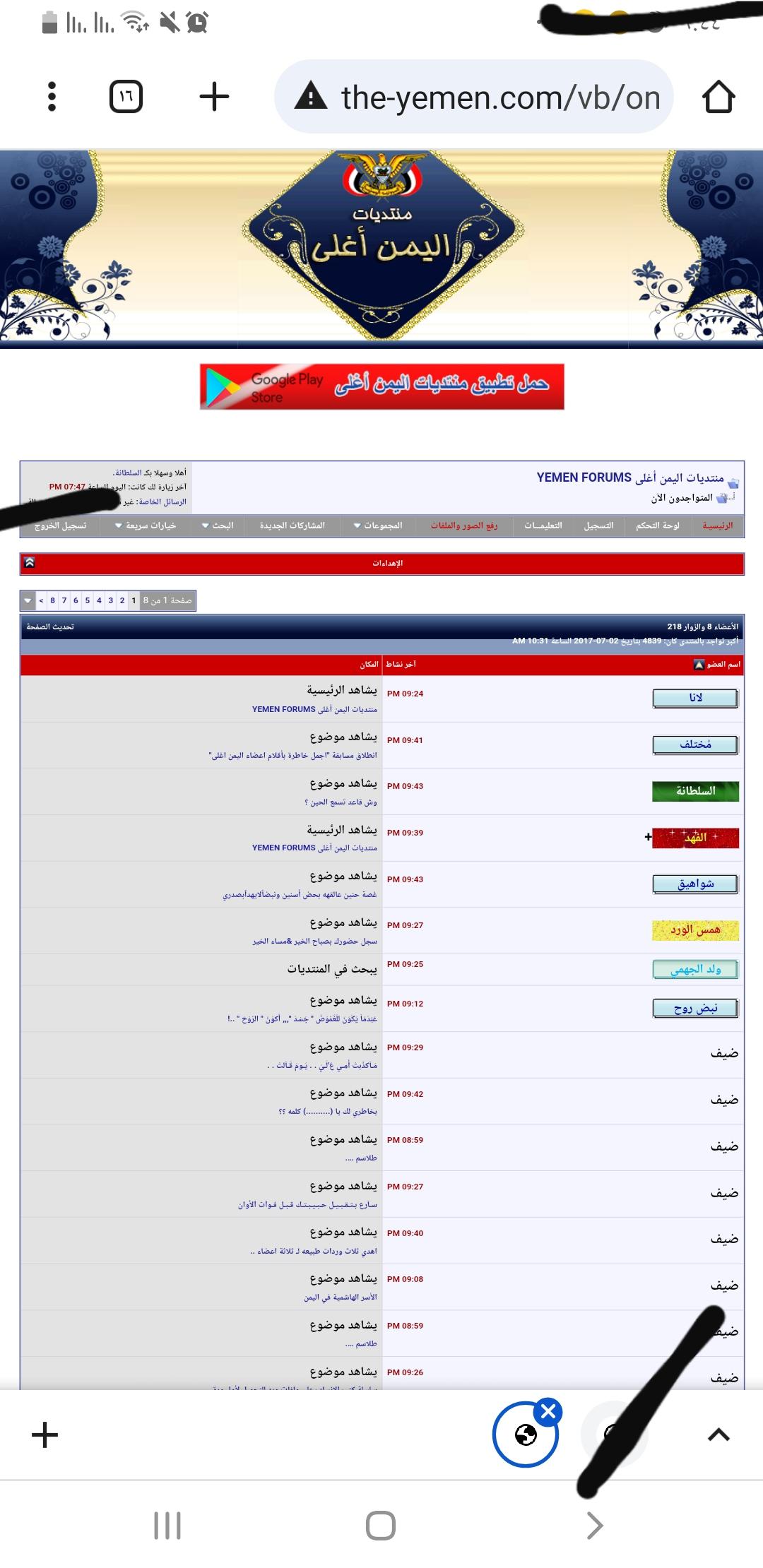Open the browser overflow menu
Screen dimensions: 763x1568
pyautogui.click(x=52, y=97)
